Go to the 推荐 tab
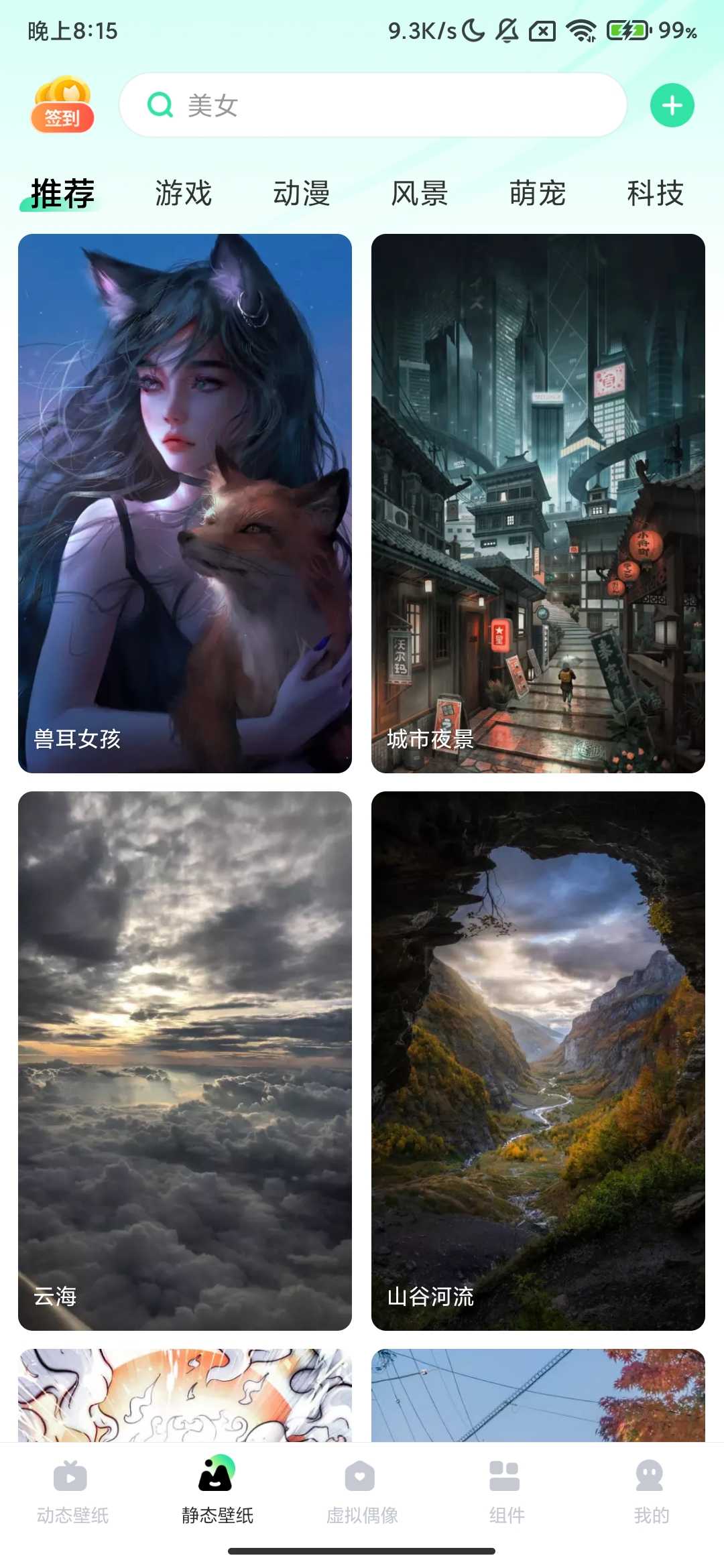The height and width of the screenshot is (1568, 724). click(x=62, y=194)
